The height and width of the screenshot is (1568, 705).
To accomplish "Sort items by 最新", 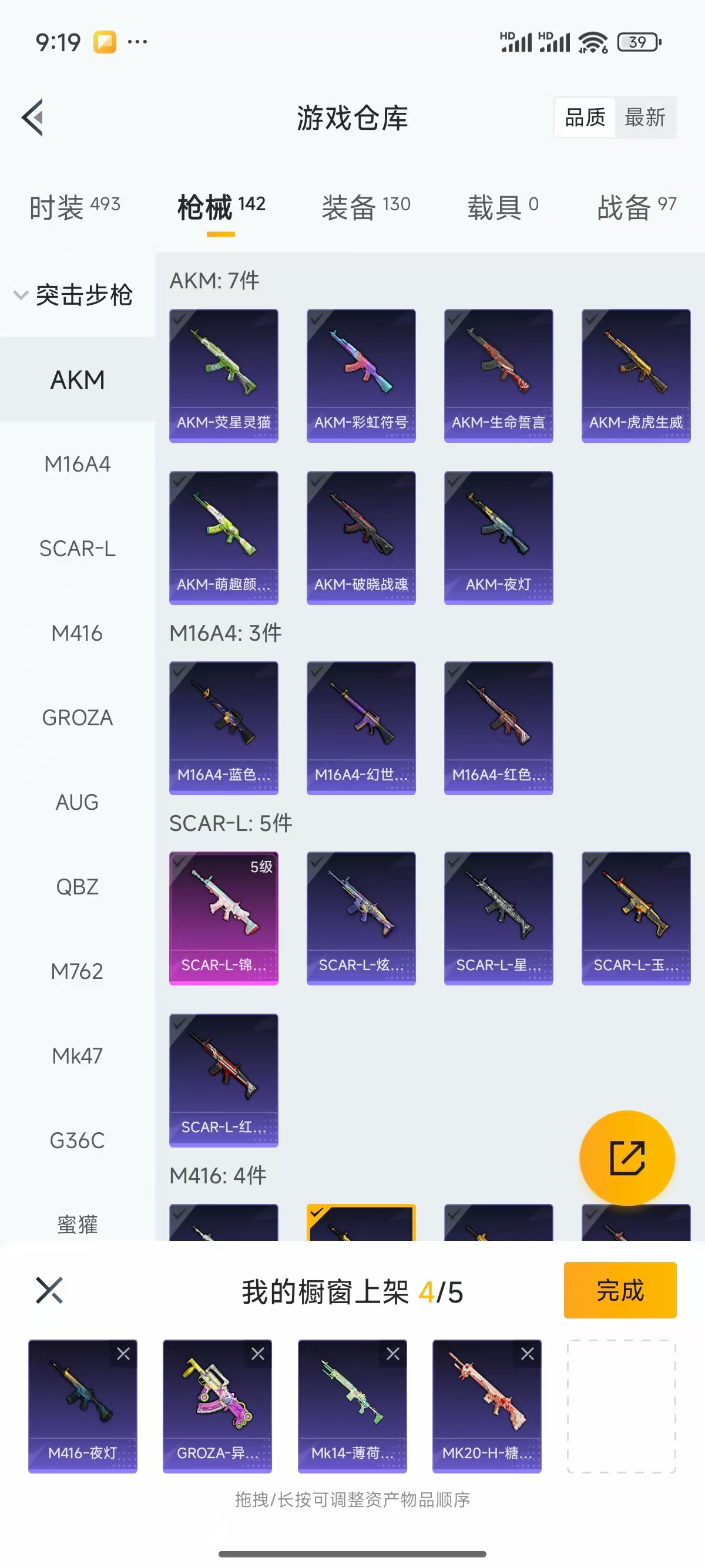I will coord(644,117).
